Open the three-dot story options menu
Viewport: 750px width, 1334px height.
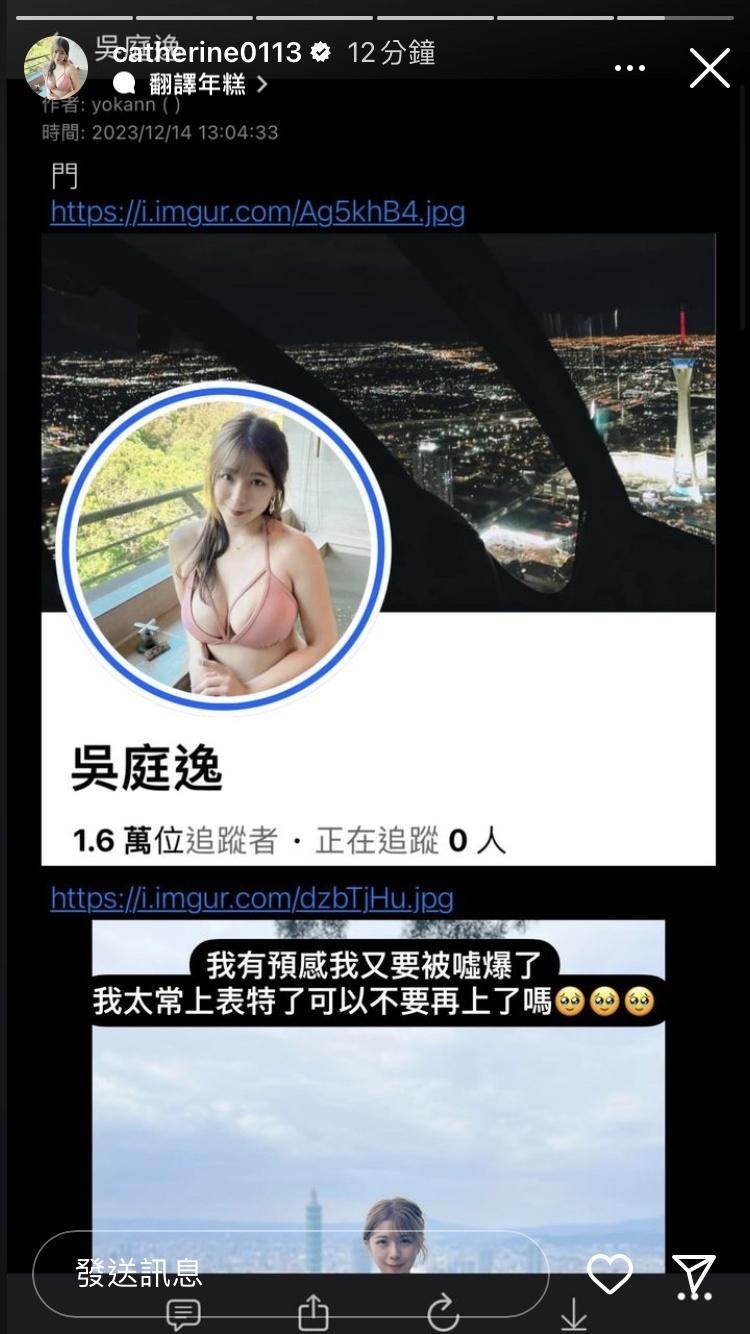click(630, 68)
